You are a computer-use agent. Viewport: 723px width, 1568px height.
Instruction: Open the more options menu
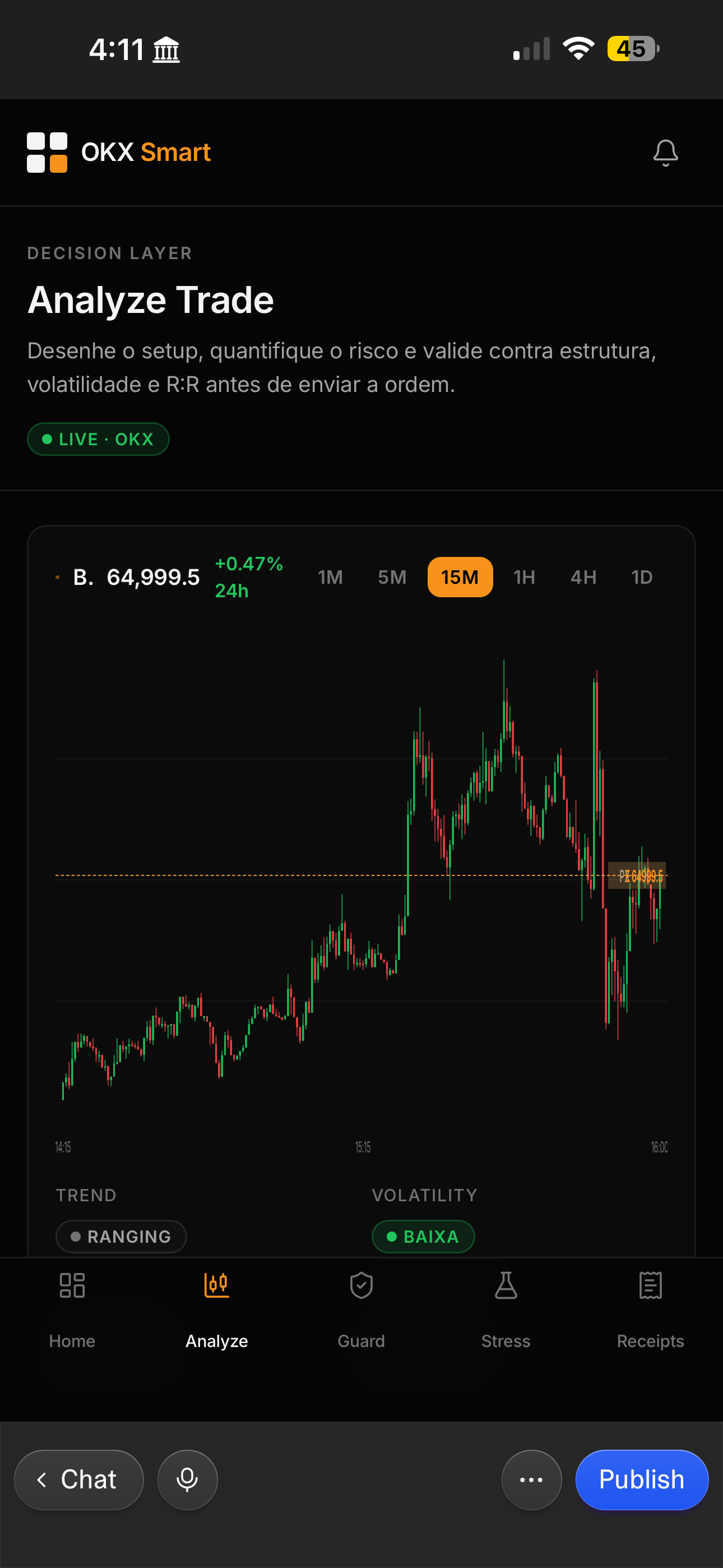pyautogui.click(x=531, y=1480)
